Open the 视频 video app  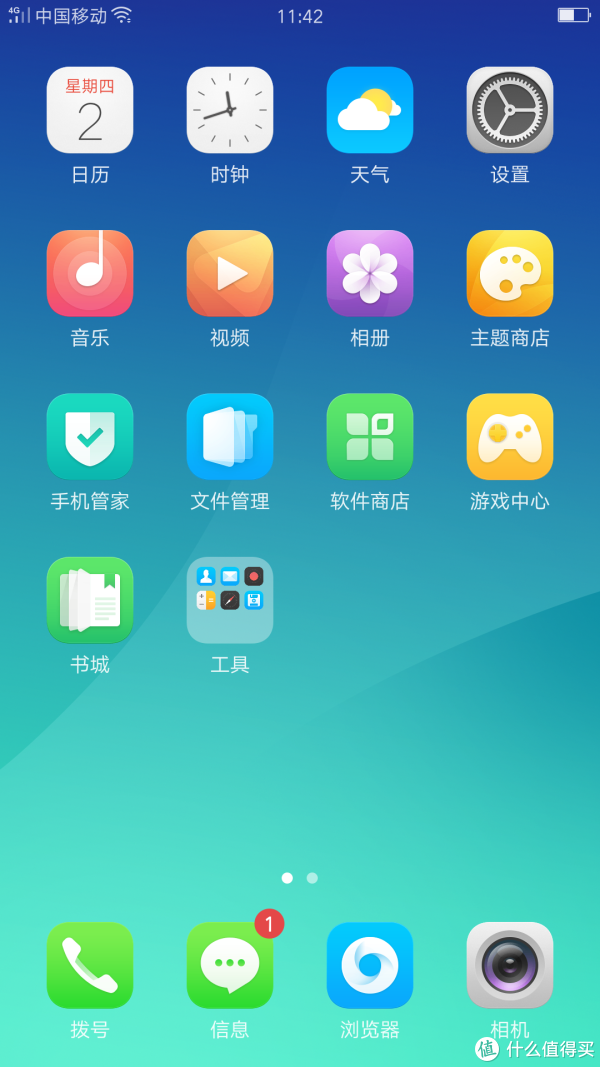click(x=230, y=273)
